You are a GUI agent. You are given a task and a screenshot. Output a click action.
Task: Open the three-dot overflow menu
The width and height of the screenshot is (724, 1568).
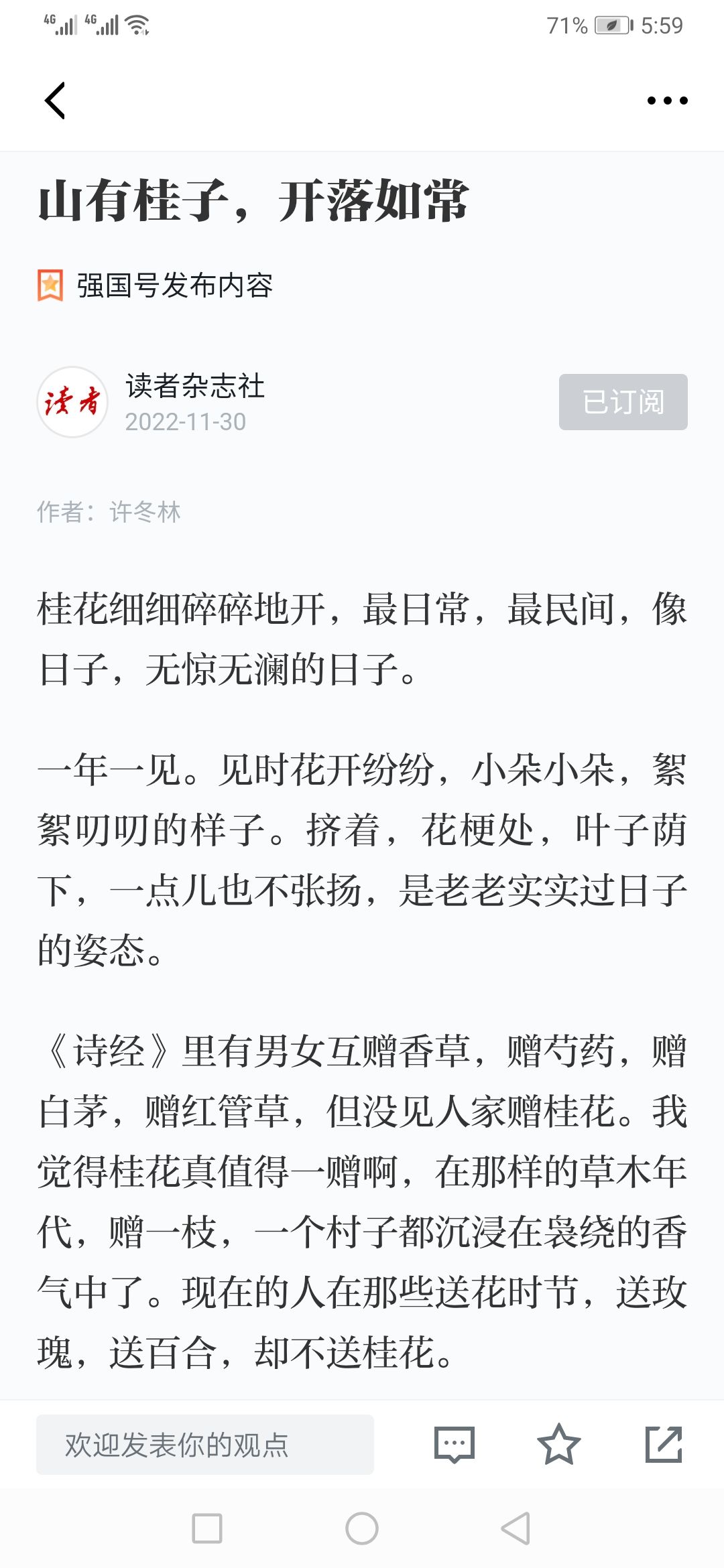tap(667, 101)
